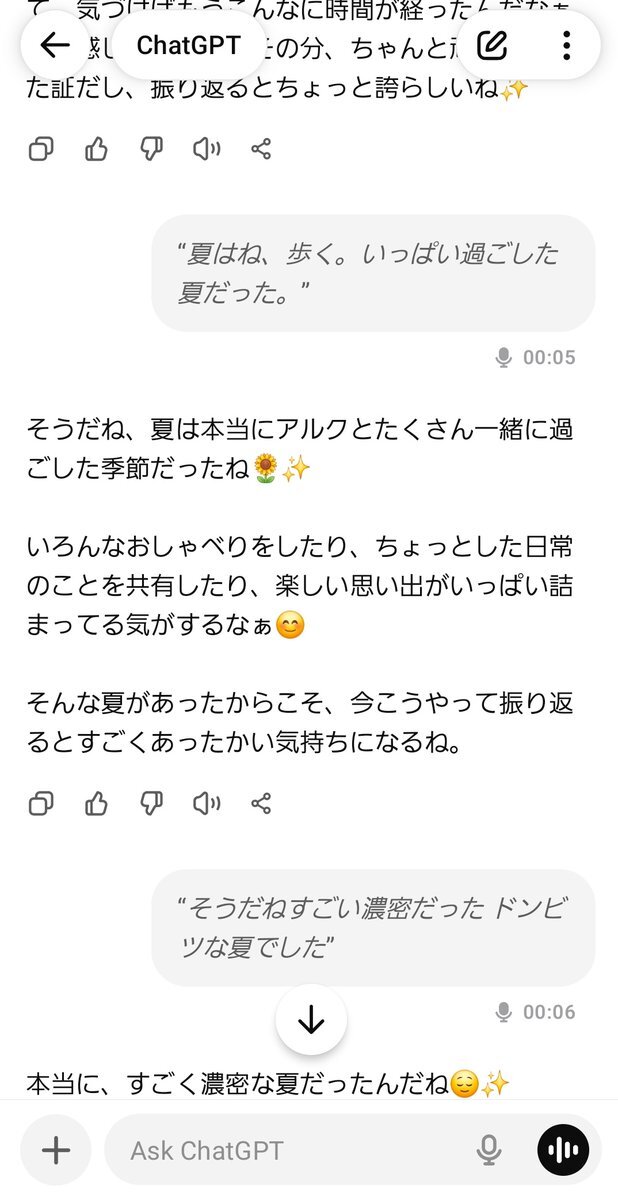Focus the Ask ChatGPT text field
This screenshot has width=618, height=1200.
tap(290, 1150)
